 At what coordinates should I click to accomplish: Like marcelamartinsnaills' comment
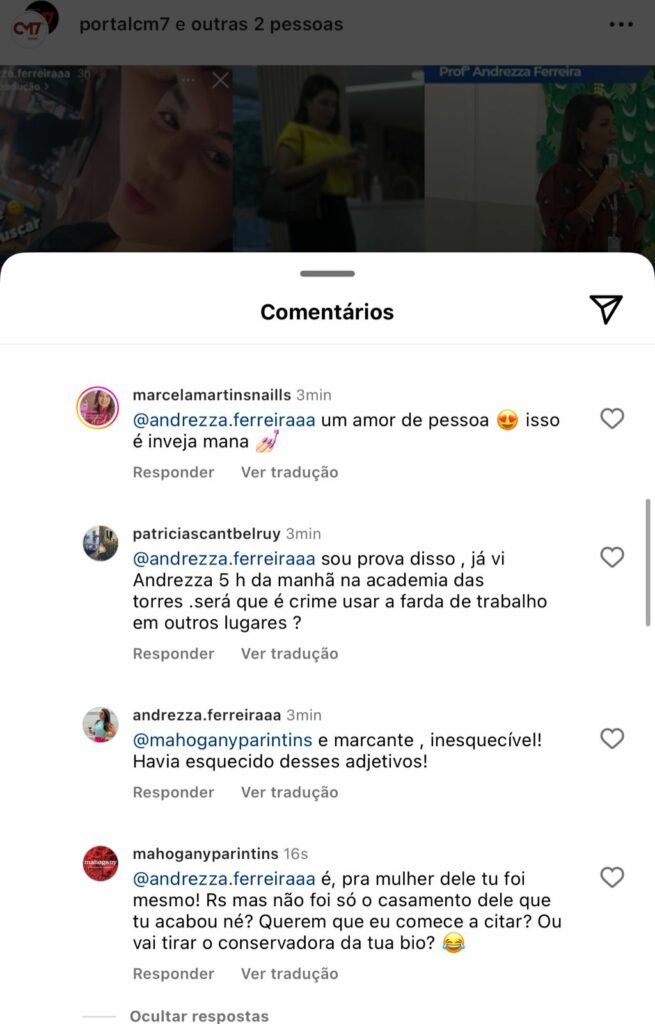click(x=611, y=419)
